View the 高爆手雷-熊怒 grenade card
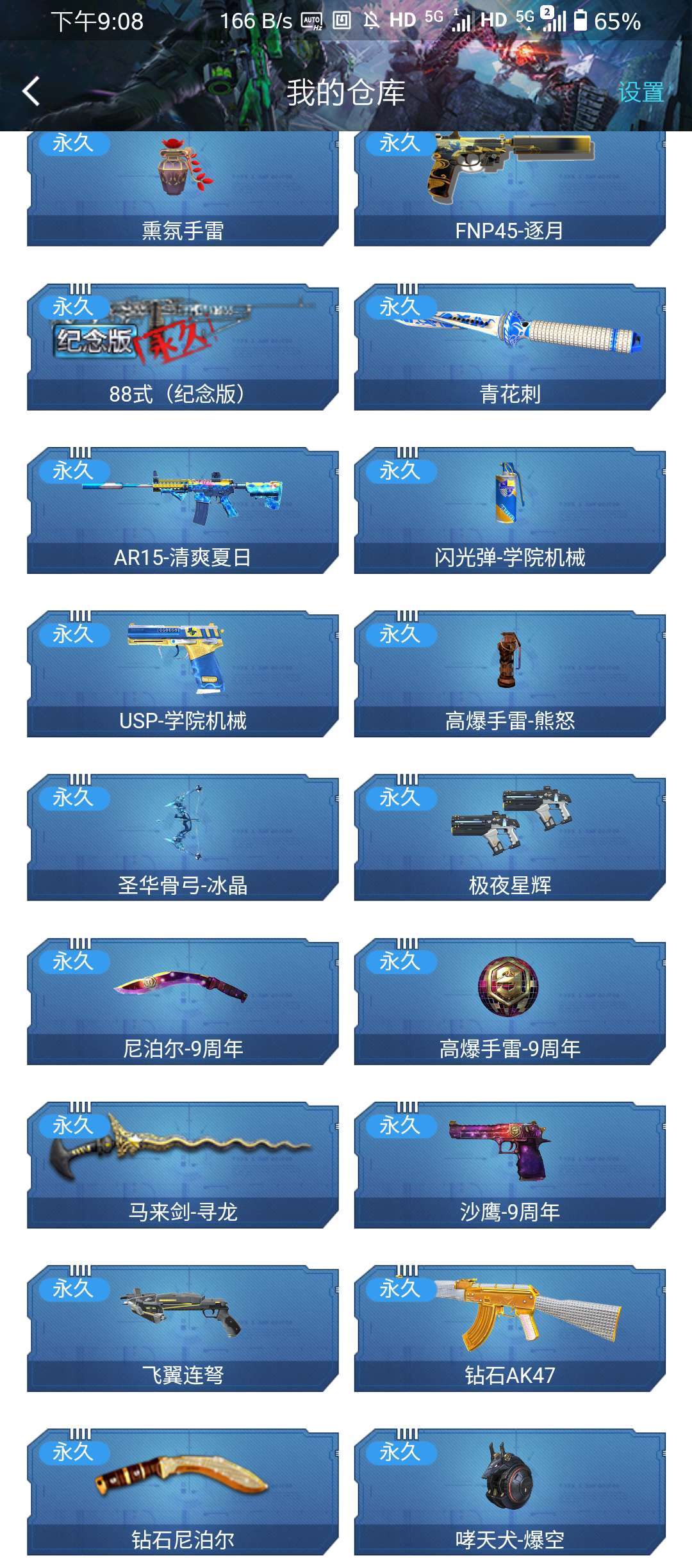The height and width of the screenshot is (1568, 692). (x=510, y=674)
